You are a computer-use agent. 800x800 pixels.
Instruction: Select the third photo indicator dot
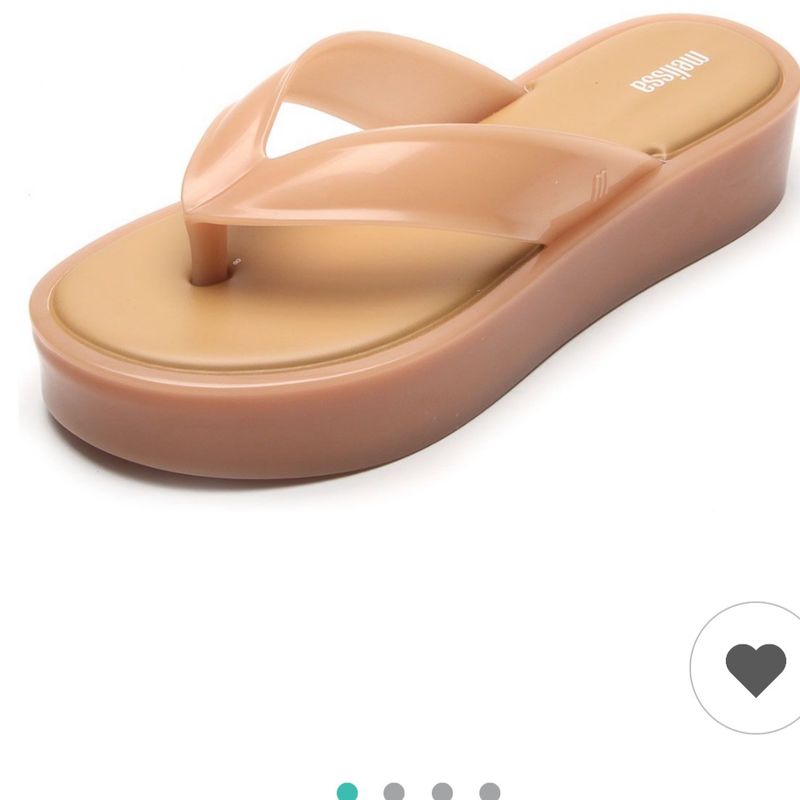[x=442, y=792]
